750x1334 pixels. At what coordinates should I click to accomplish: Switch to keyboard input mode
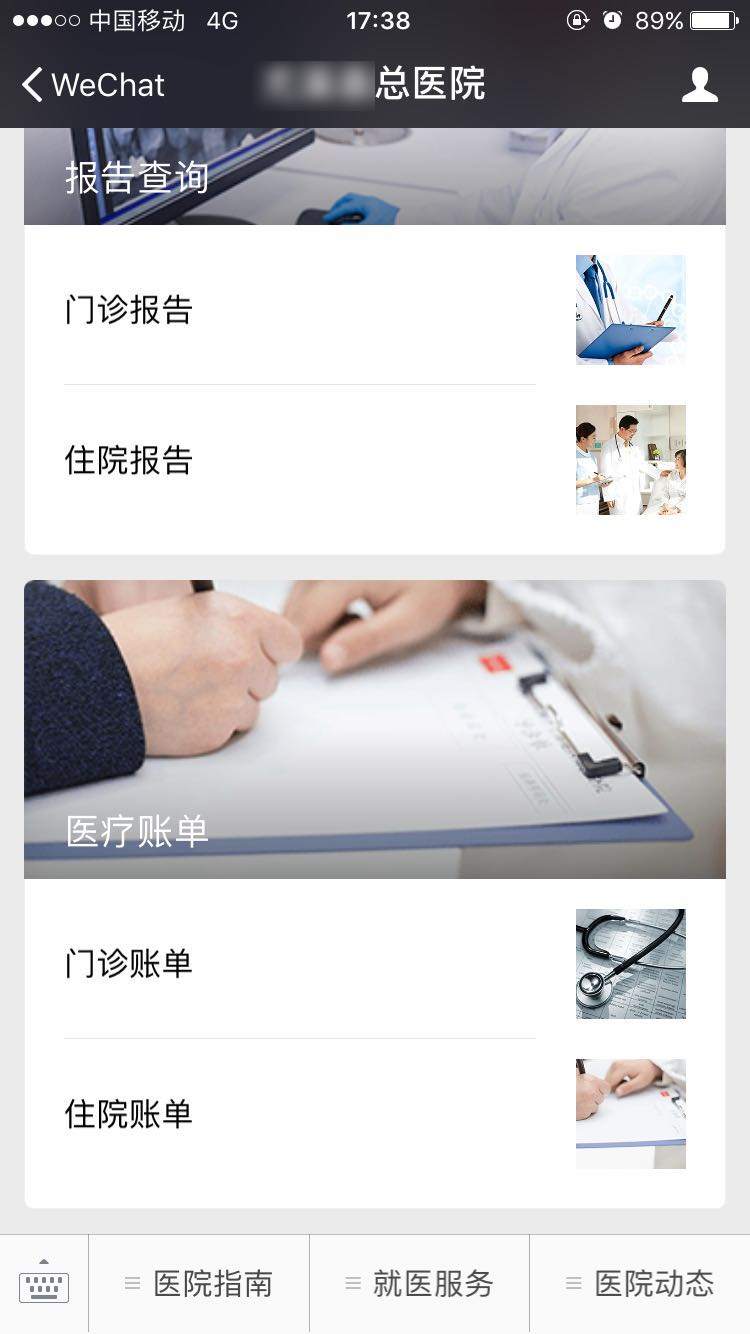[44, 1284]
